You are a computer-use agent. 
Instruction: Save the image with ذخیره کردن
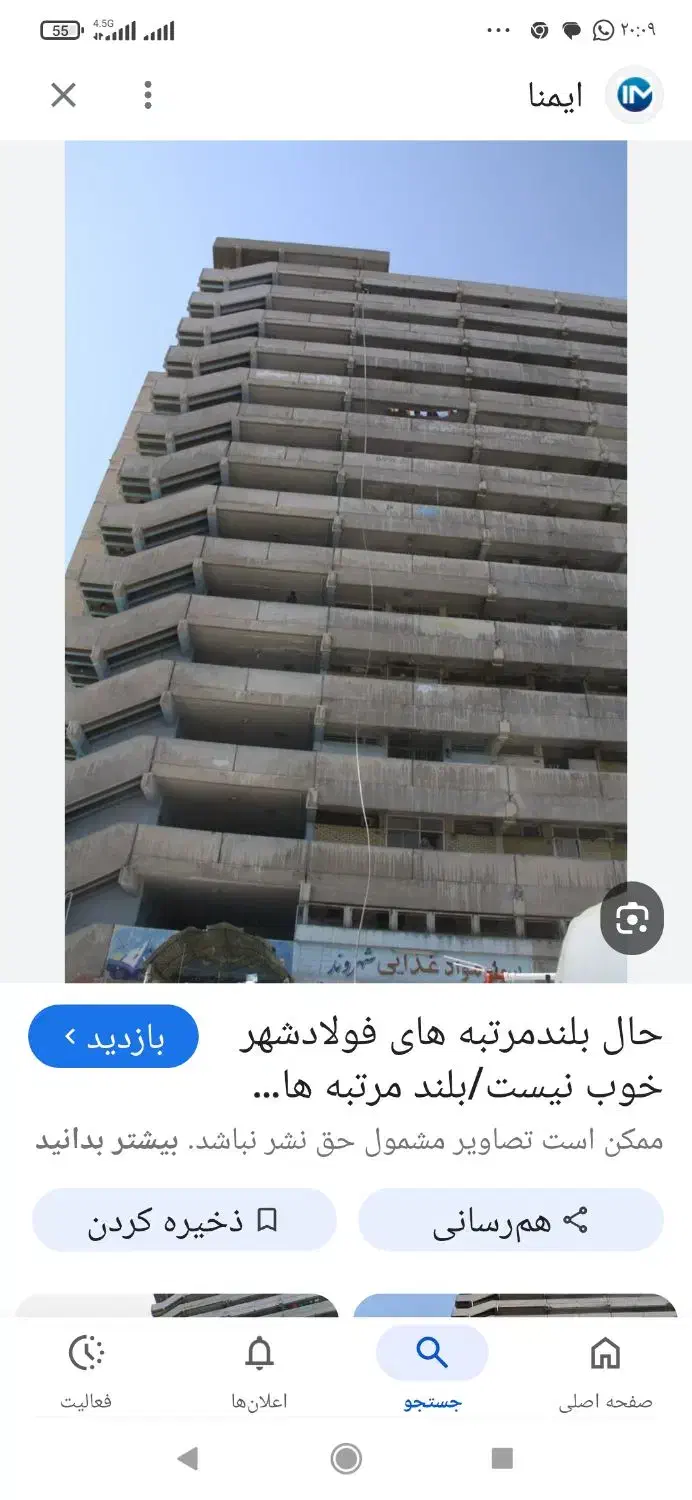[184, 1220]
